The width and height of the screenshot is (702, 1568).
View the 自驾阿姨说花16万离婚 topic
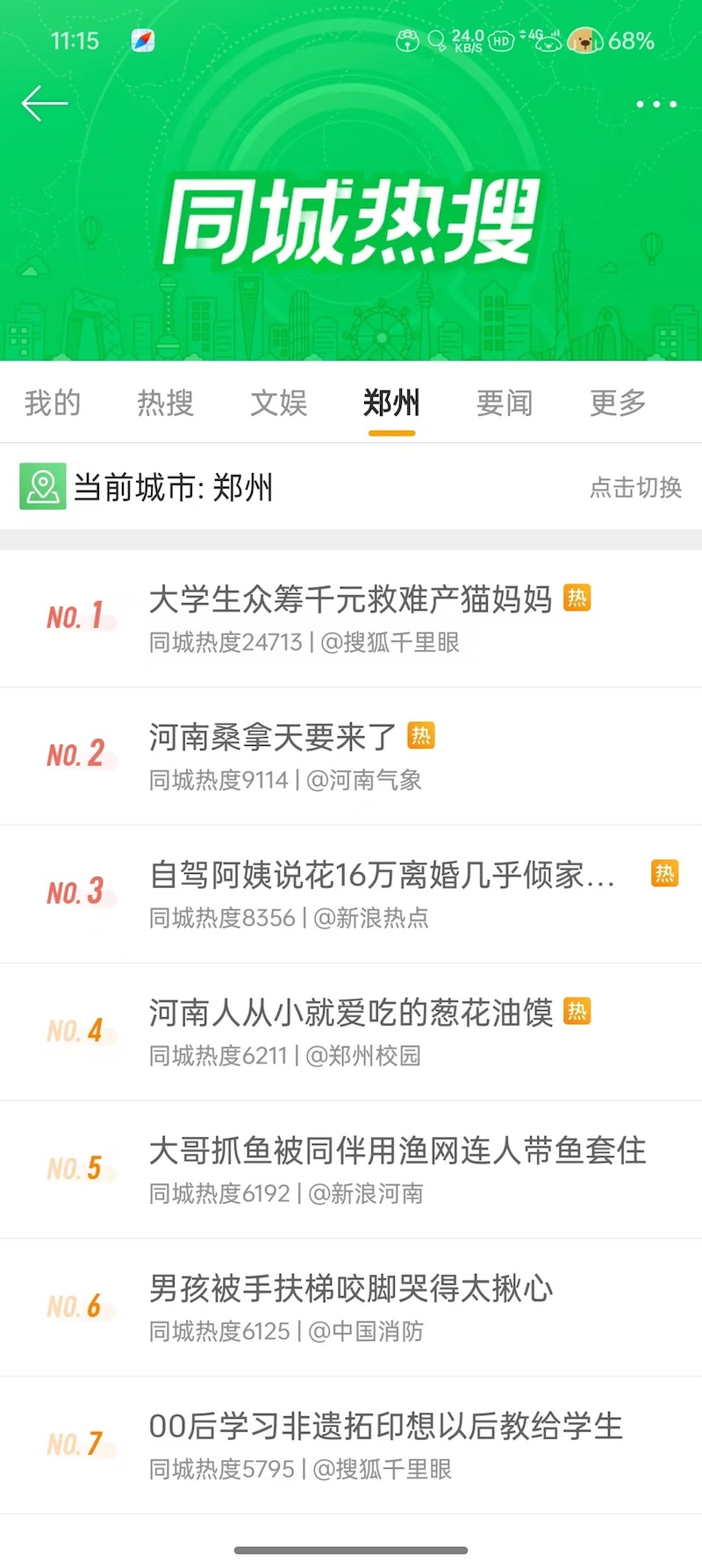(382, 876)
